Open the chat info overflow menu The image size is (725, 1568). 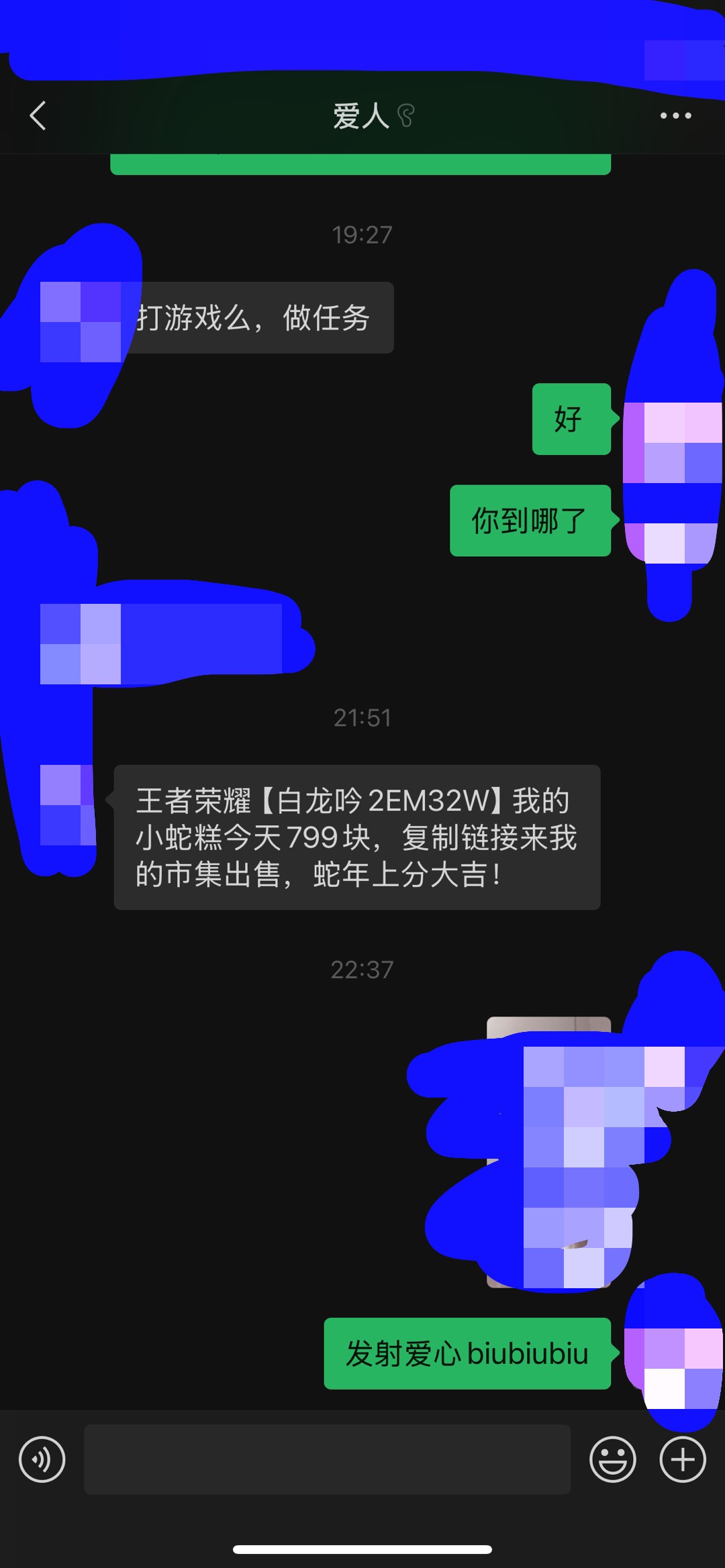tap(675, 115)
